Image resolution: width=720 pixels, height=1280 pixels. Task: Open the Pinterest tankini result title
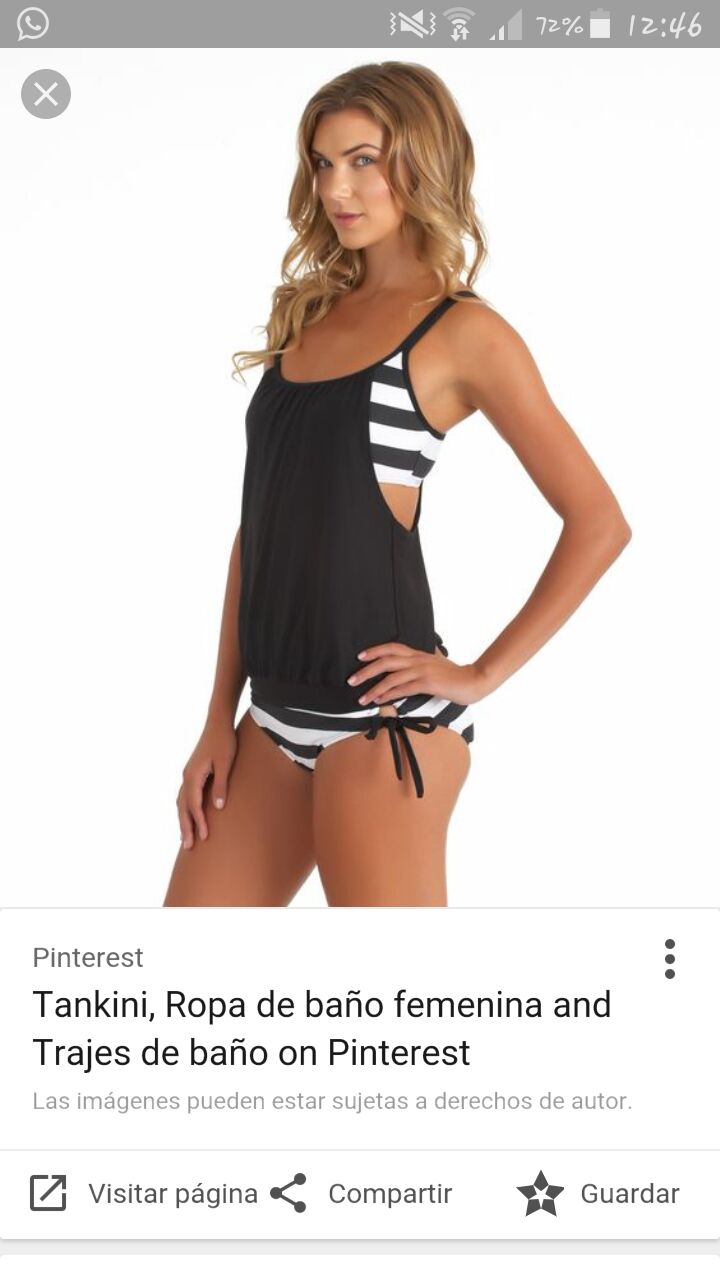tap(321, 1028)
